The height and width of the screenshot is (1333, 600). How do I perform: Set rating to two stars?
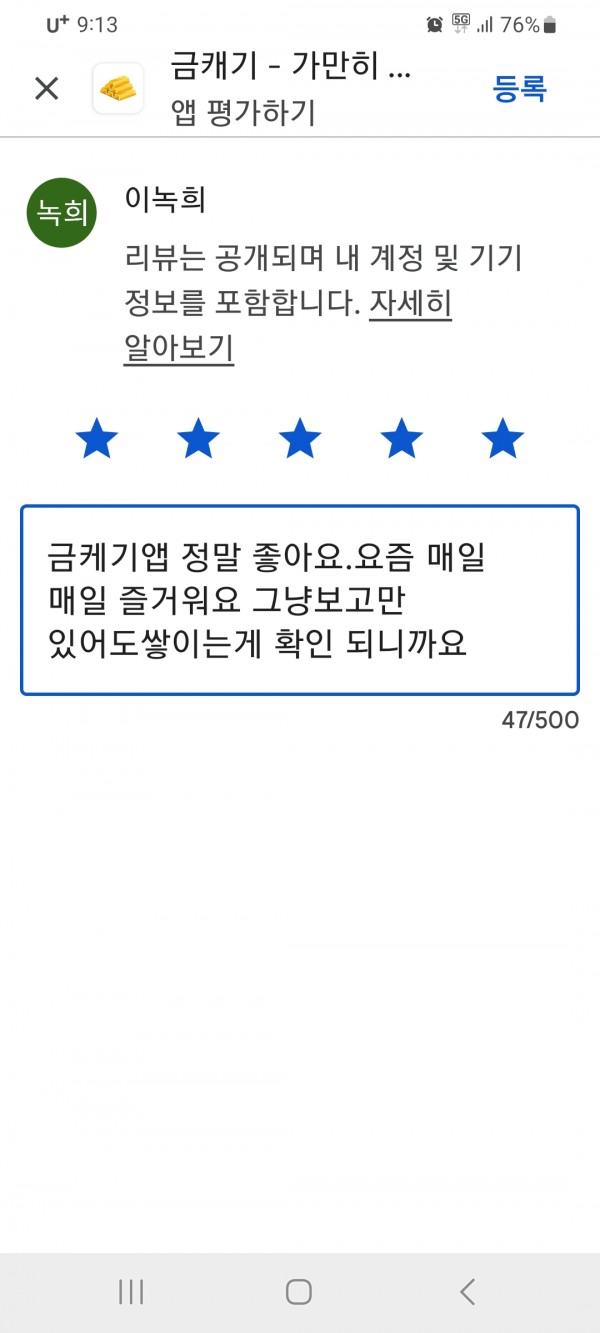point(198,439)
